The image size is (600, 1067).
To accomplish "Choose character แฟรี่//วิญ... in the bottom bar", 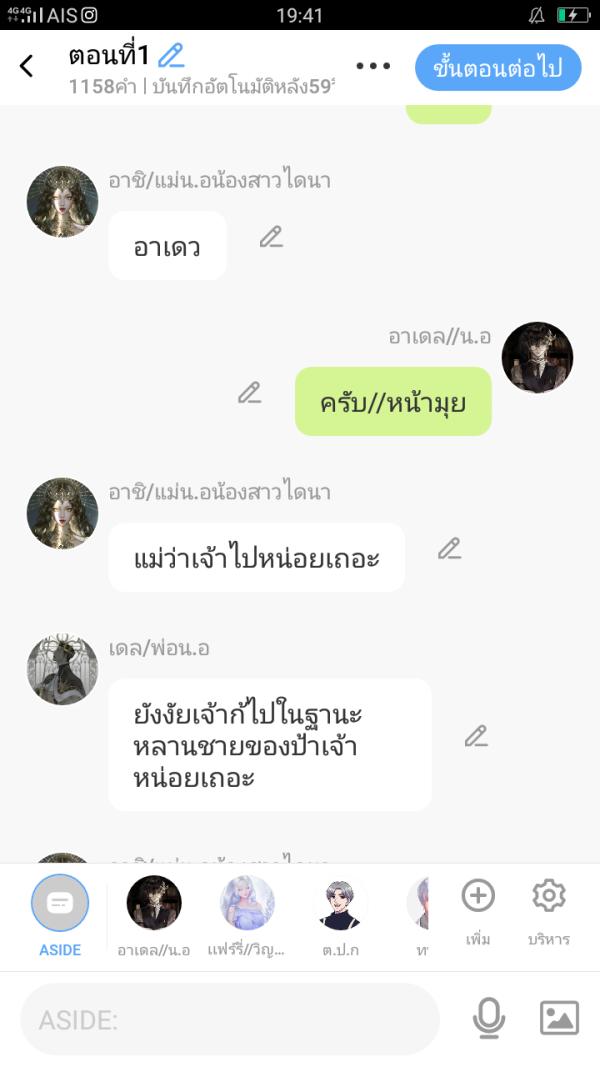I will [247, 914].
